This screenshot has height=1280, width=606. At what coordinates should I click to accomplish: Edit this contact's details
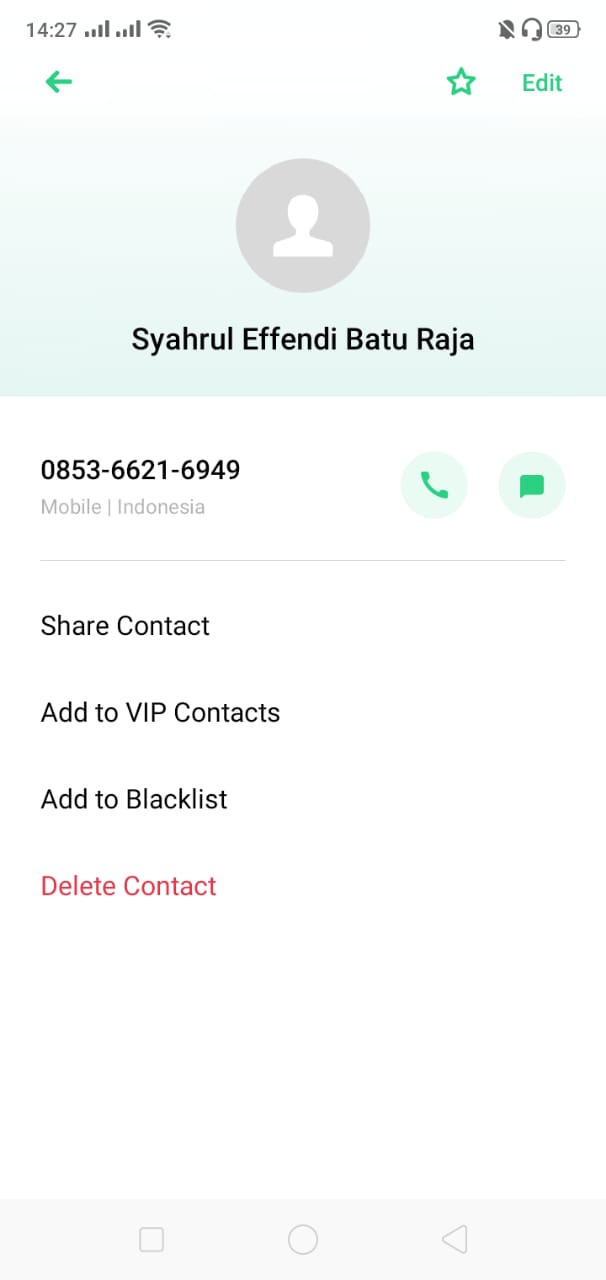pos(542,83)
